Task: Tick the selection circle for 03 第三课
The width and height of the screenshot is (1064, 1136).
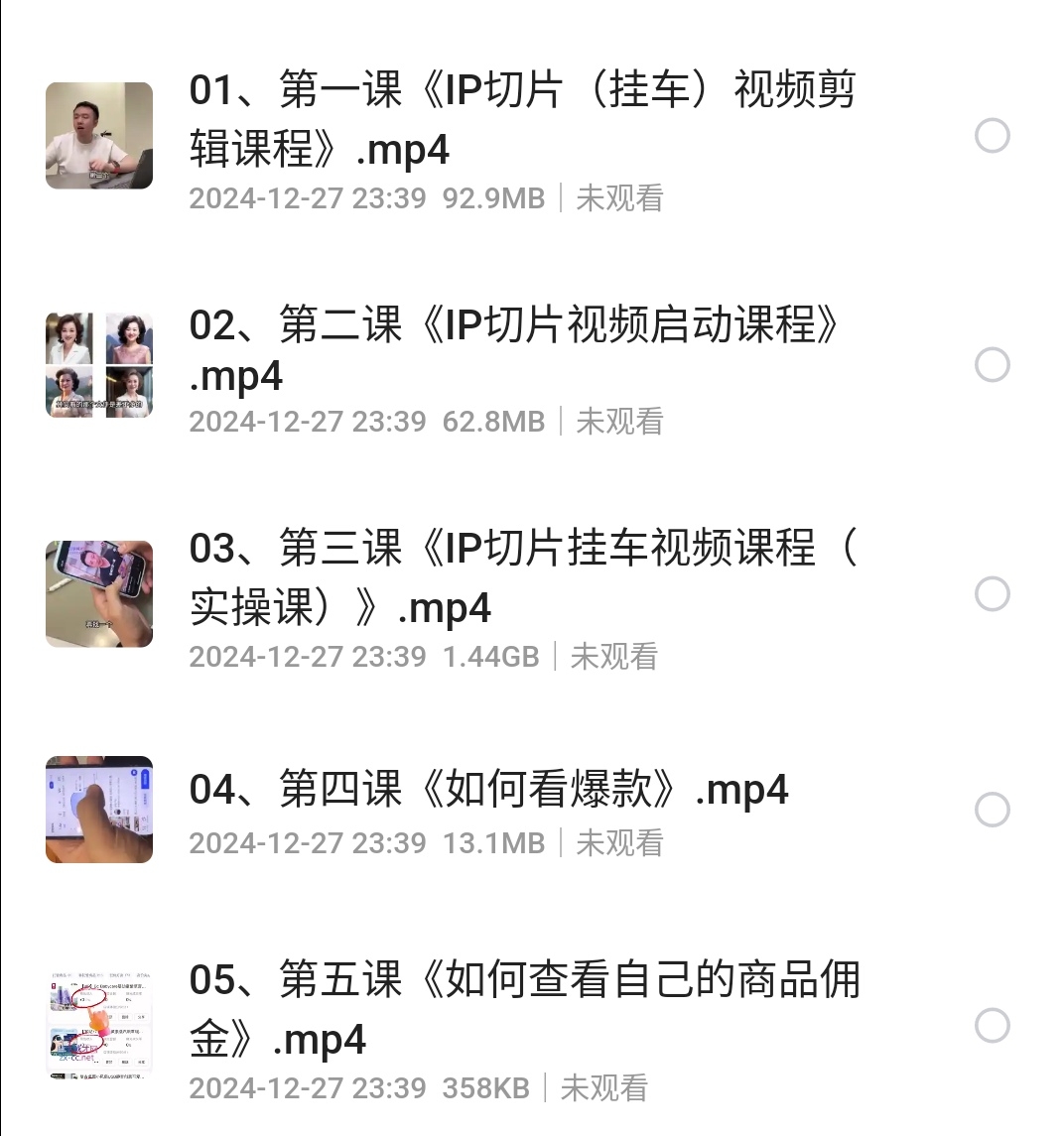Action: tap(992, 594)
